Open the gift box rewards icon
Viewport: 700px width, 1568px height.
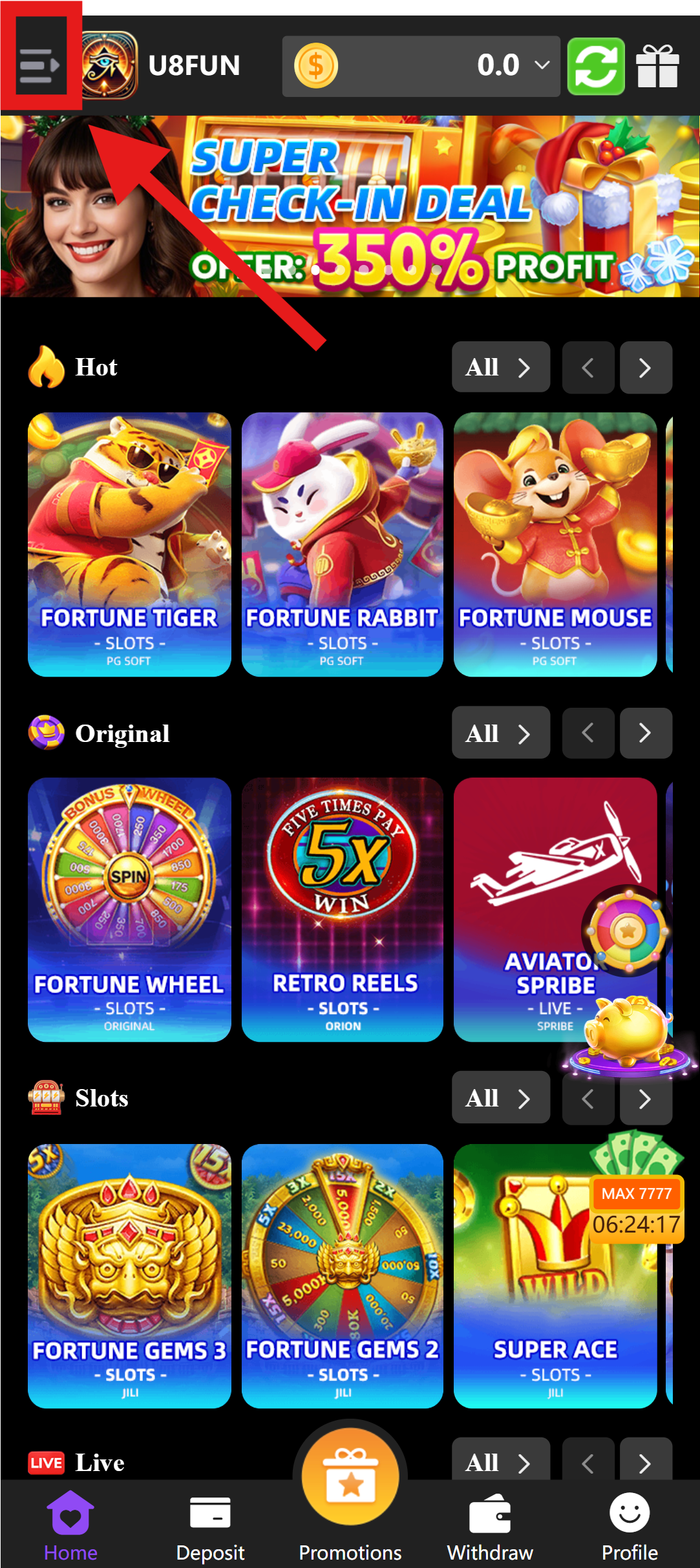pyautogui.click(x=657, y=67)
